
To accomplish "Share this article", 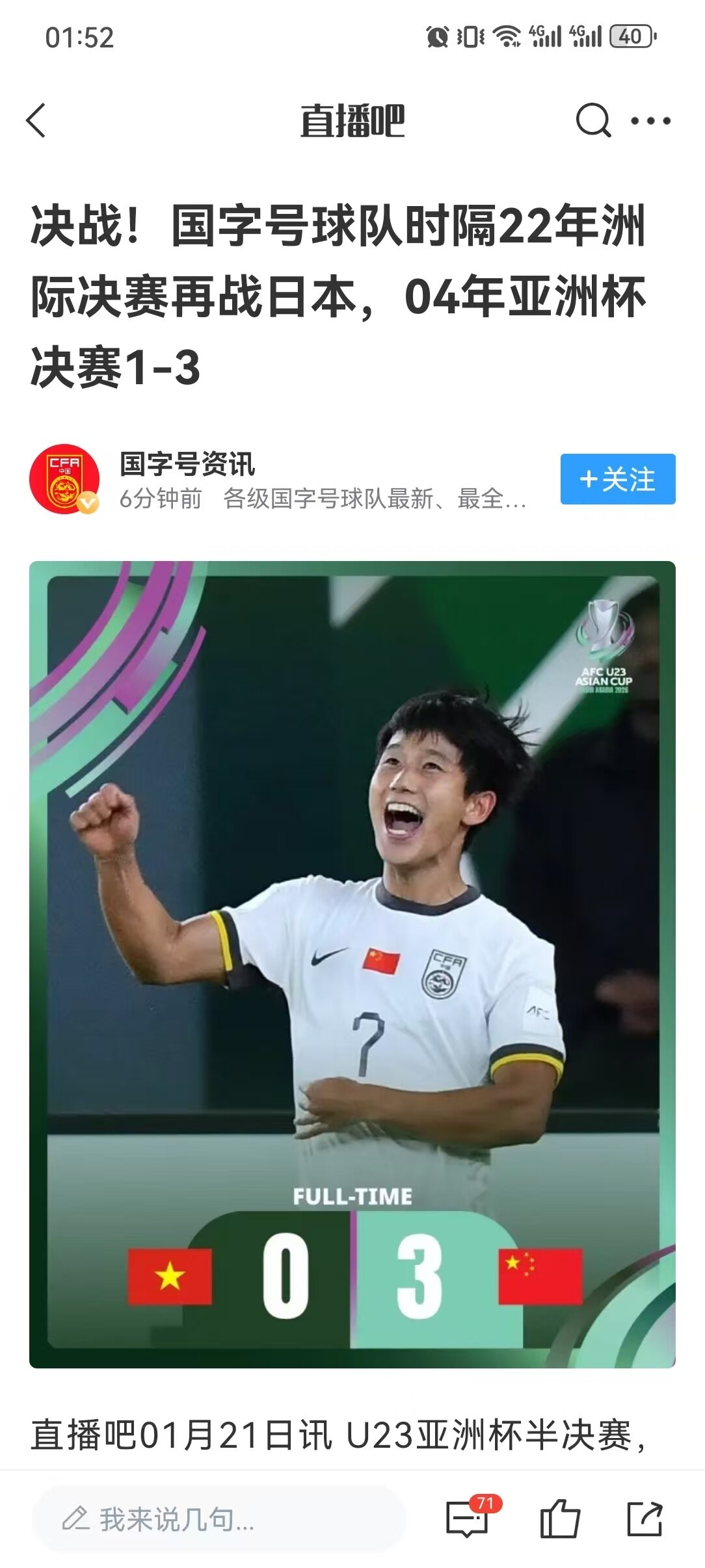I will (645, 1519).
